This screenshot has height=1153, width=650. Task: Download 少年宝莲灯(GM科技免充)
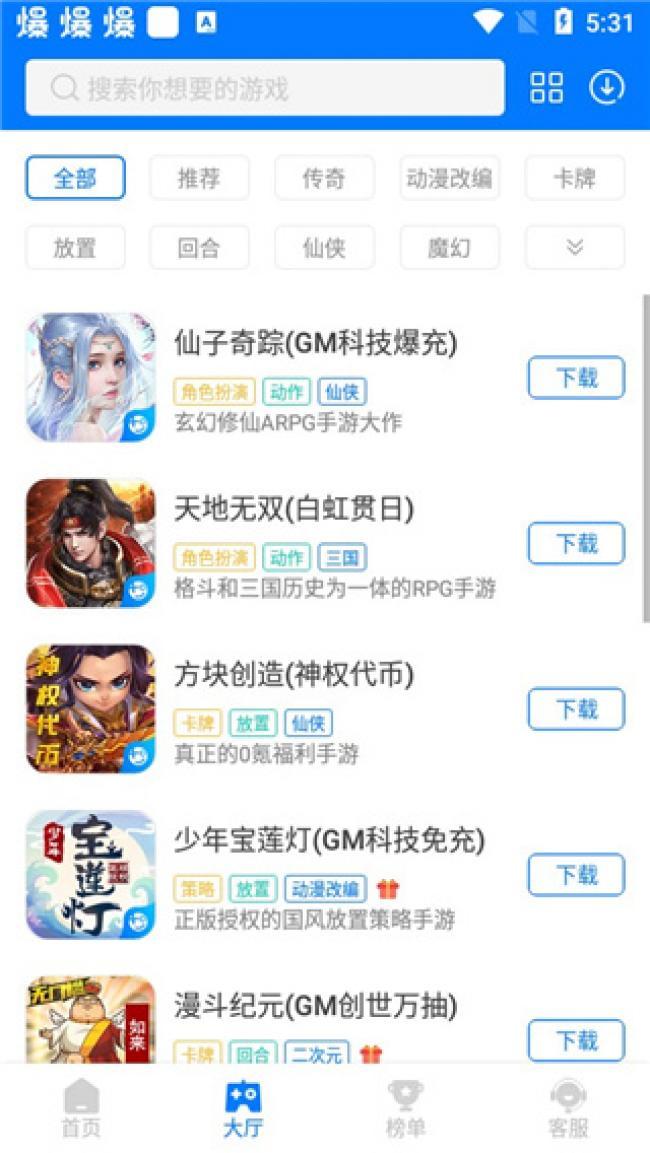(576, 875)
